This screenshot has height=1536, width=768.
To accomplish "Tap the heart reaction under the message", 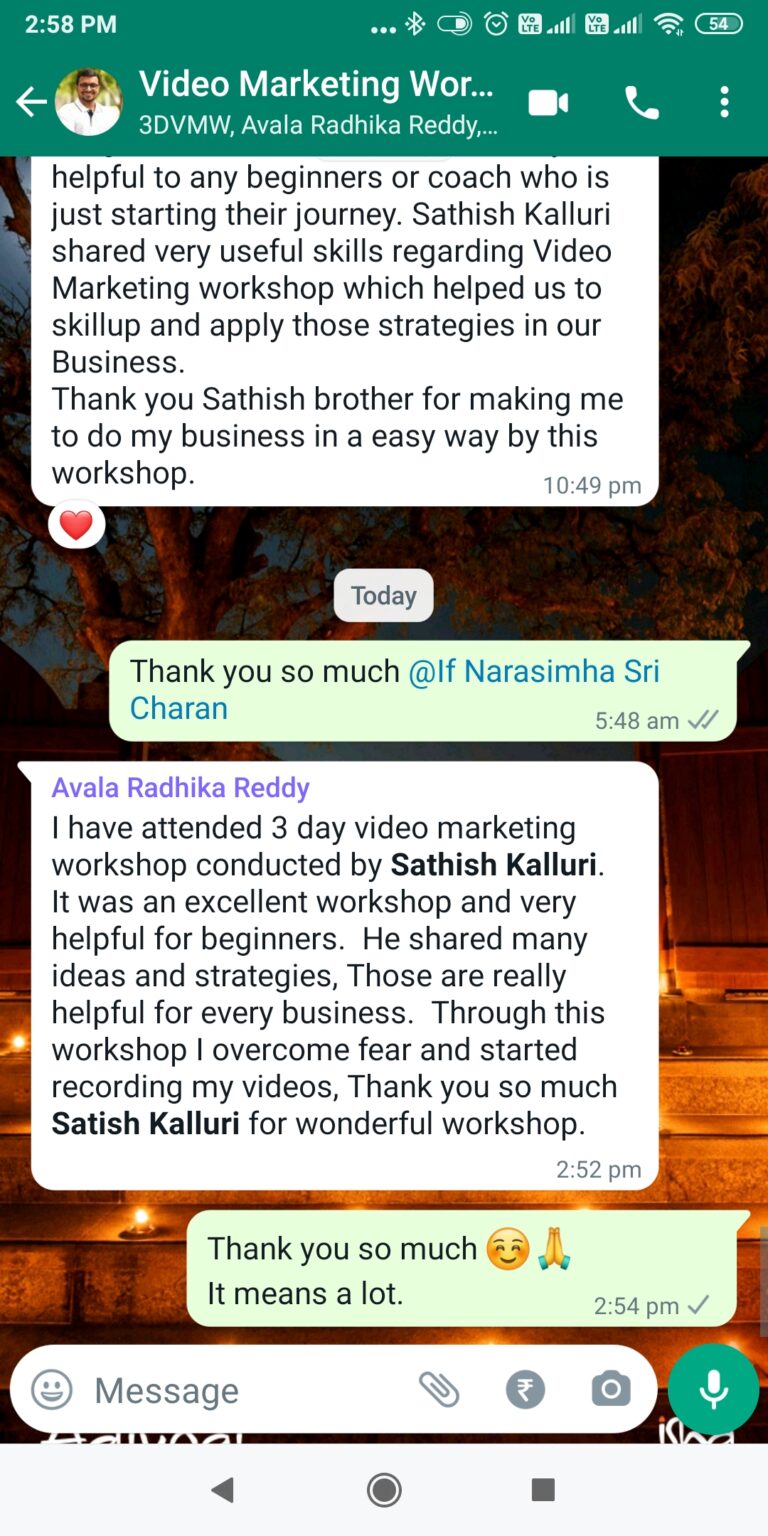I will click(x=76, y=525).
